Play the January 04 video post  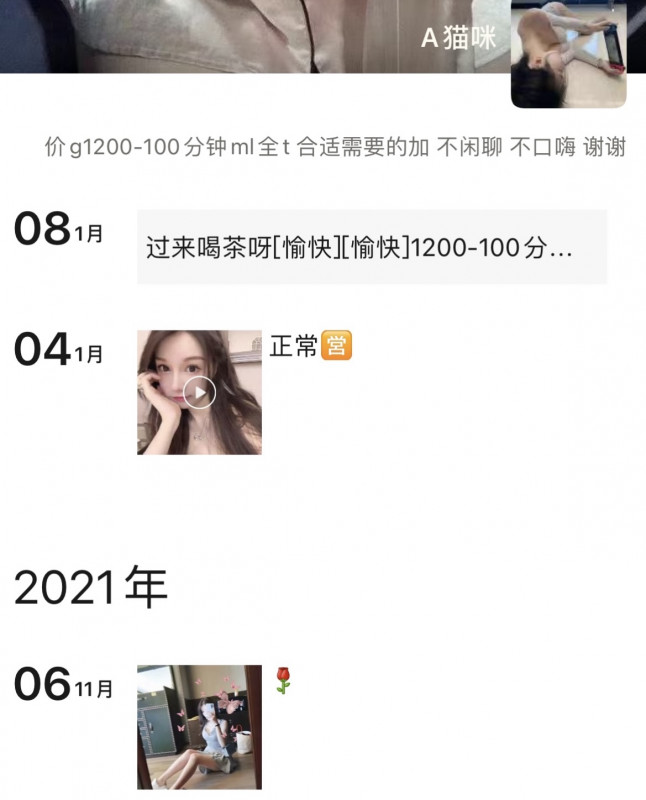point(199,393)
